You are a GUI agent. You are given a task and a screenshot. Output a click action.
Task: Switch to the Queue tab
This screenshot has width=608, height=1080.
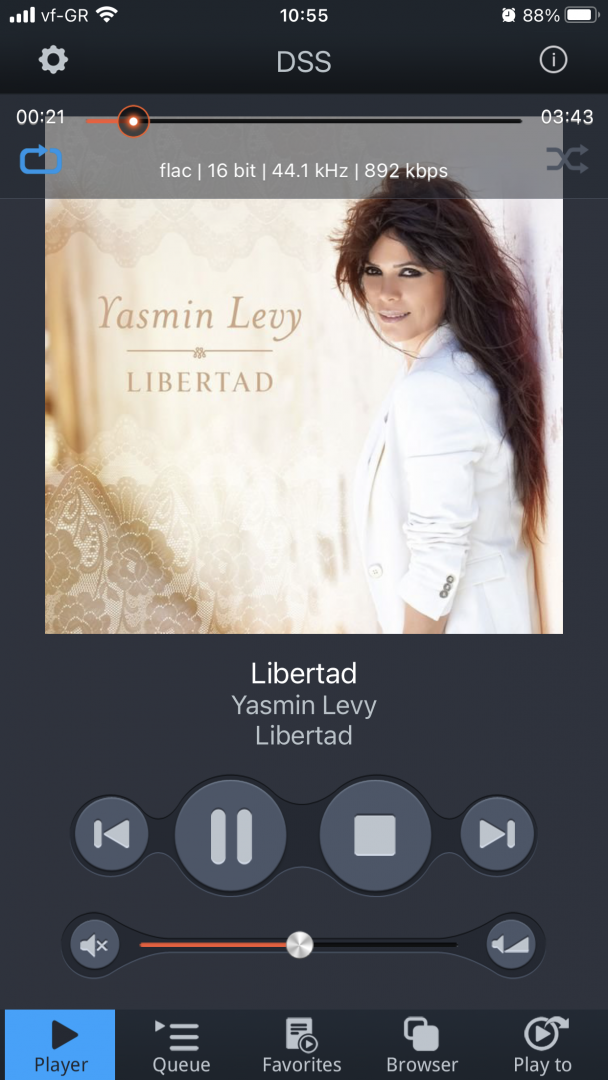tap(181, 1045)
